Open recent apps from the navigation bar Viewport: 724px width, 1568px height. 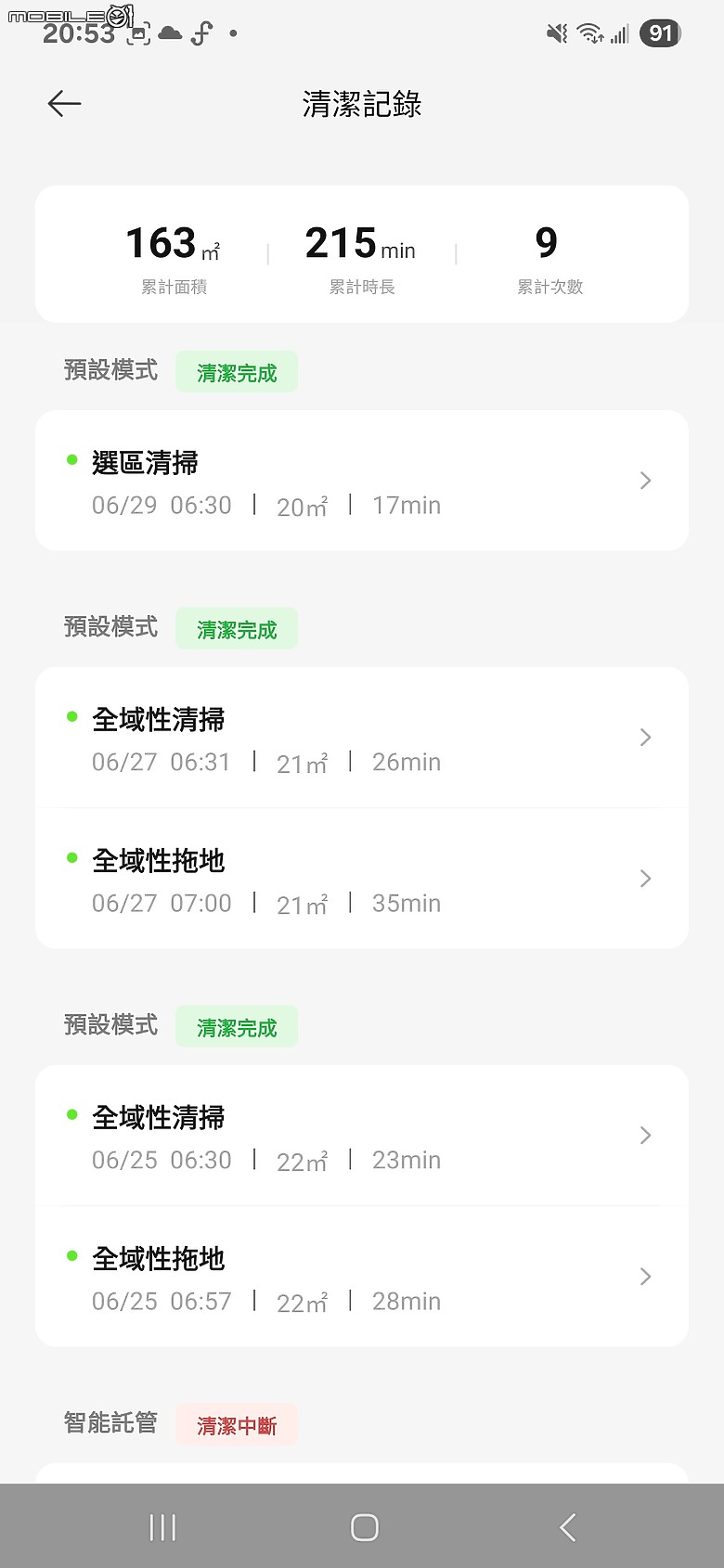coord(162,1527)
